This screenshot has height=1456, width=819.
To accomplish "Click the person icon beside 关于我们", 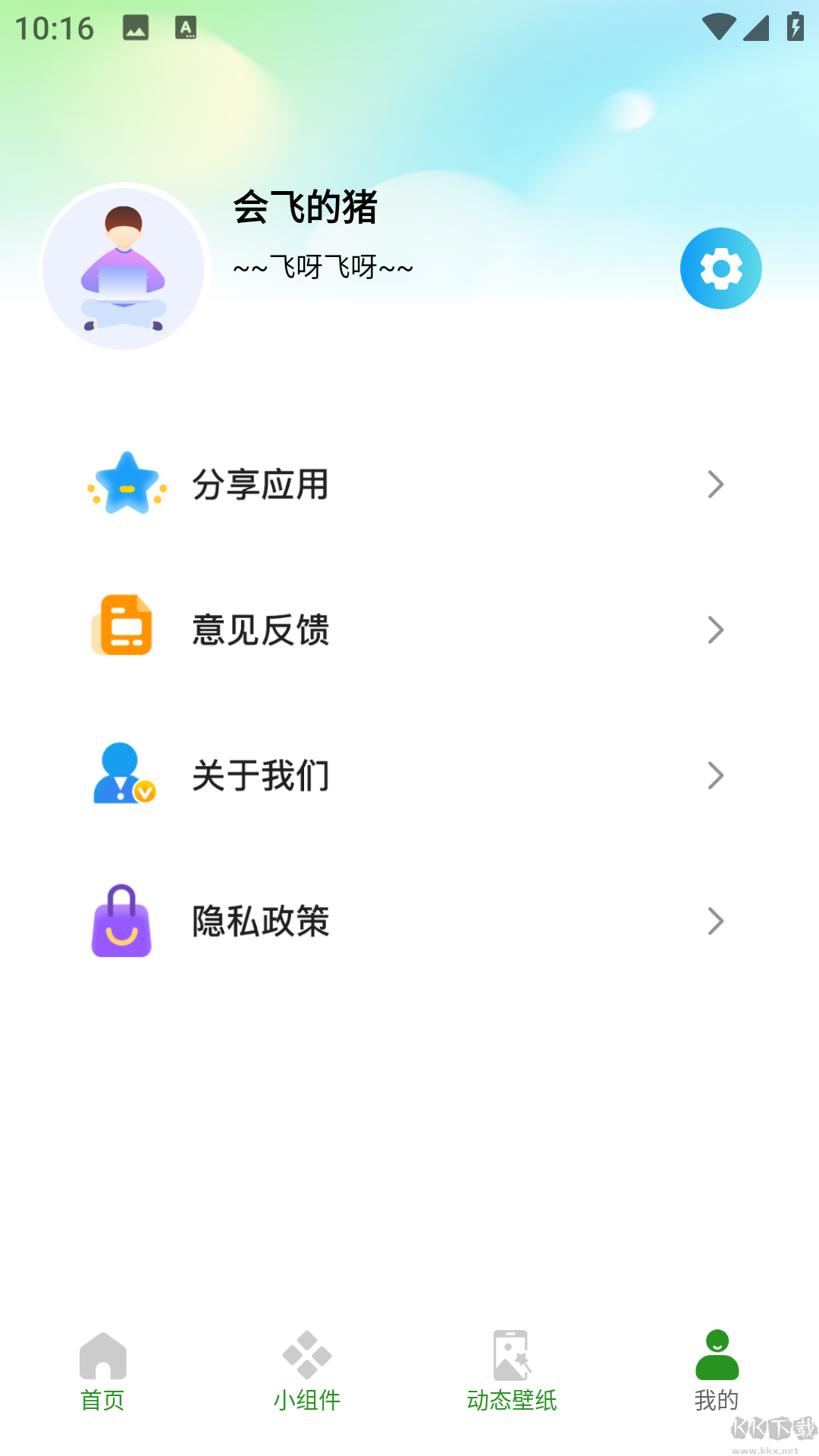I will click(123, 774).
